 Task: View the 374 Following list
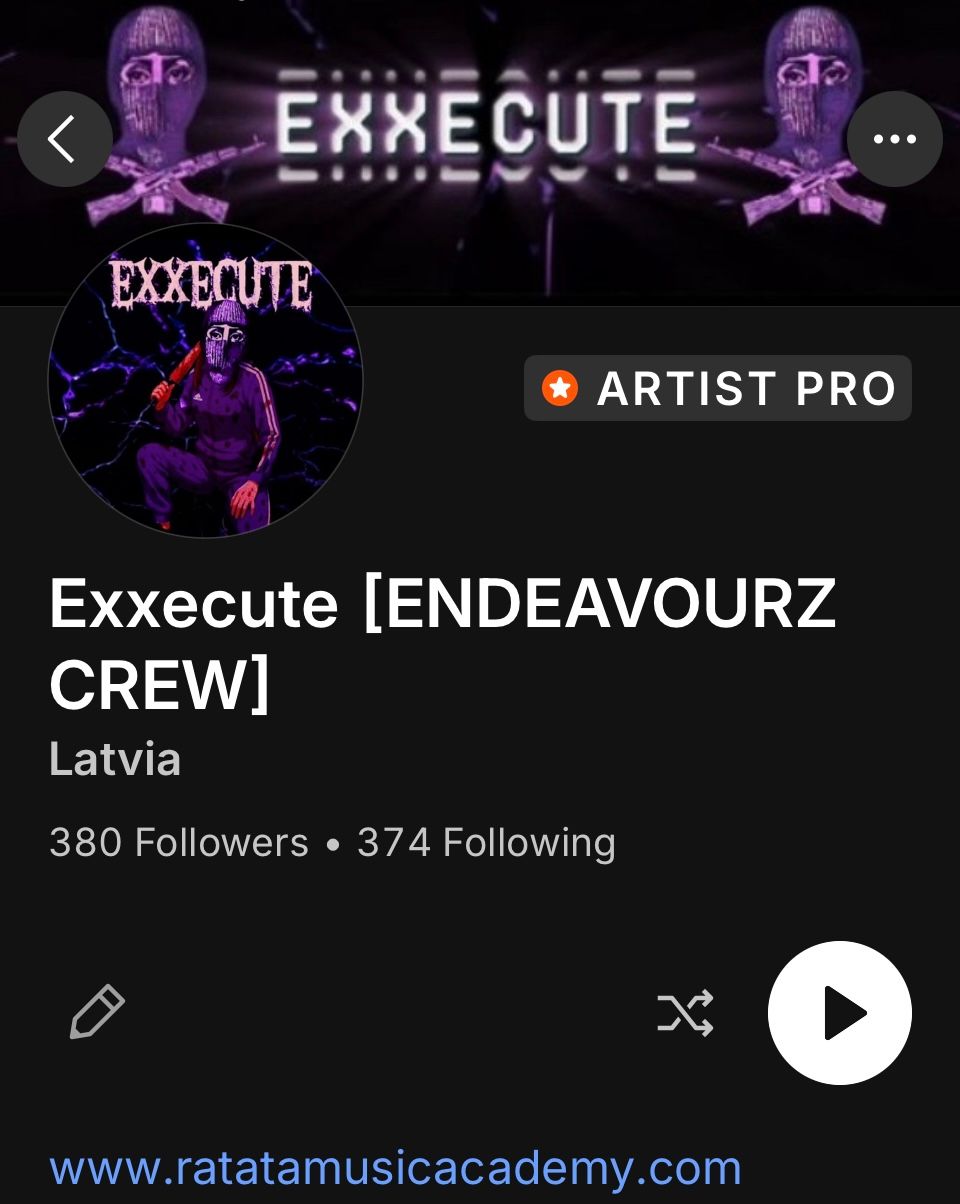[x=486, y=843]
